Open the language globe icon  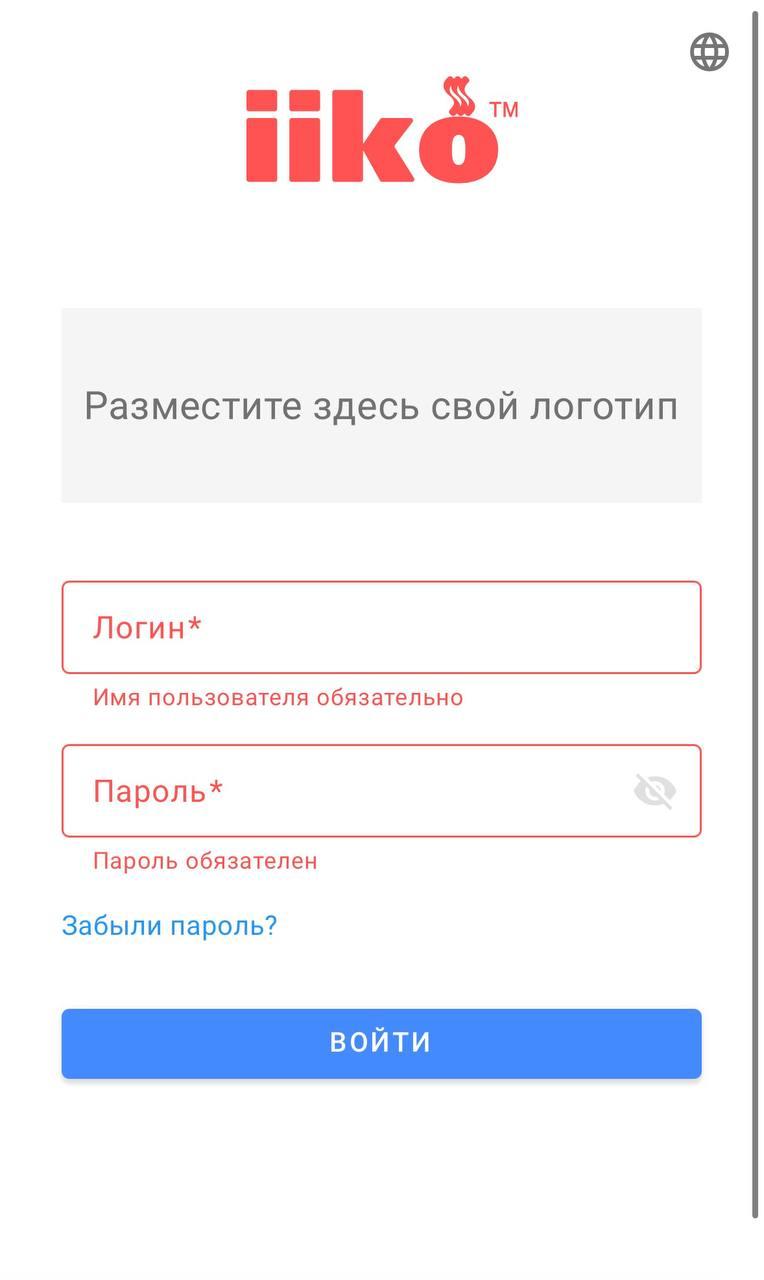[x=709, y=52]
